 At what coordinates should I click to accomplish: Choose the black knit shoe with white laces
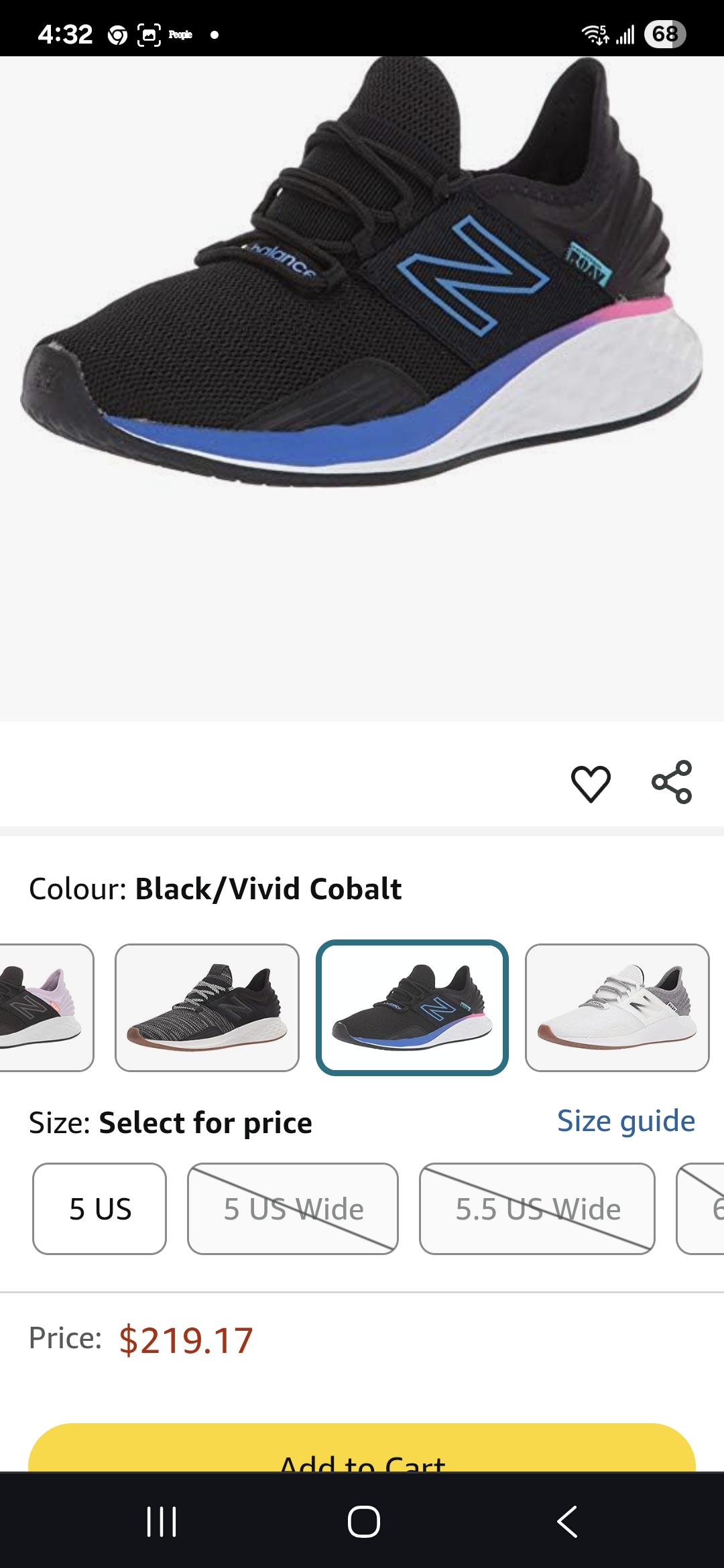coord(207,1008)
